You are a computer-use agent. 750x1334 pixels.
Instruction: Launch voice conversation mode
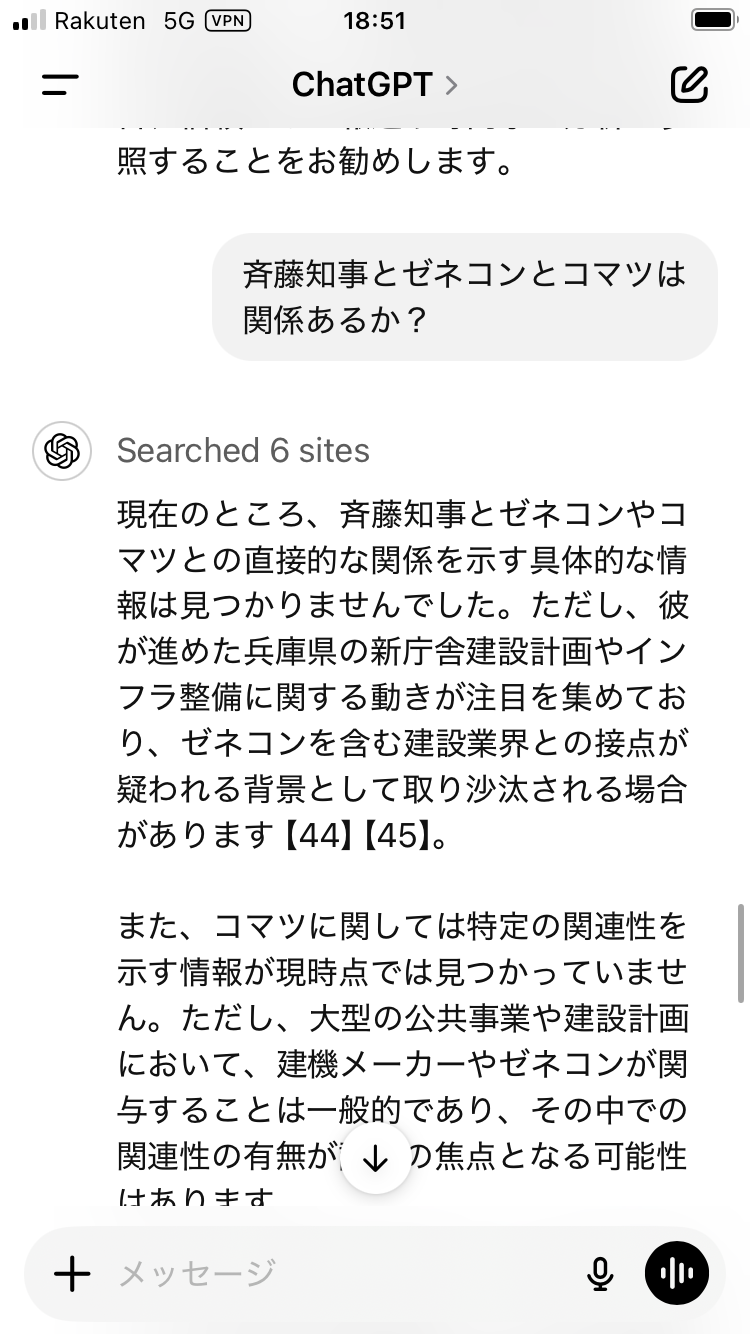677,1273
